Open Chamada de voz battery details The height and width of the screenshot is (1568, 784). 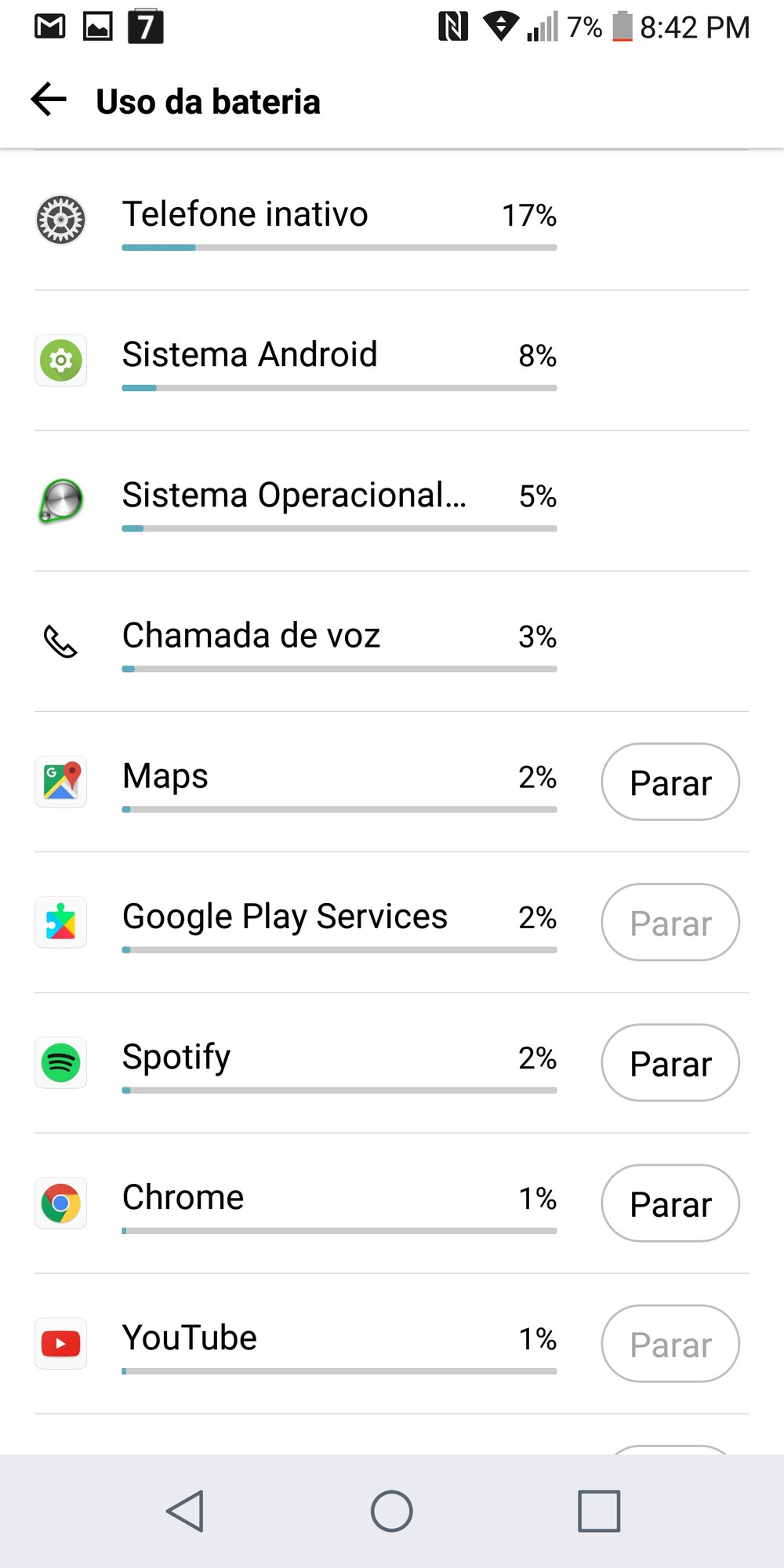click(392, 641)
